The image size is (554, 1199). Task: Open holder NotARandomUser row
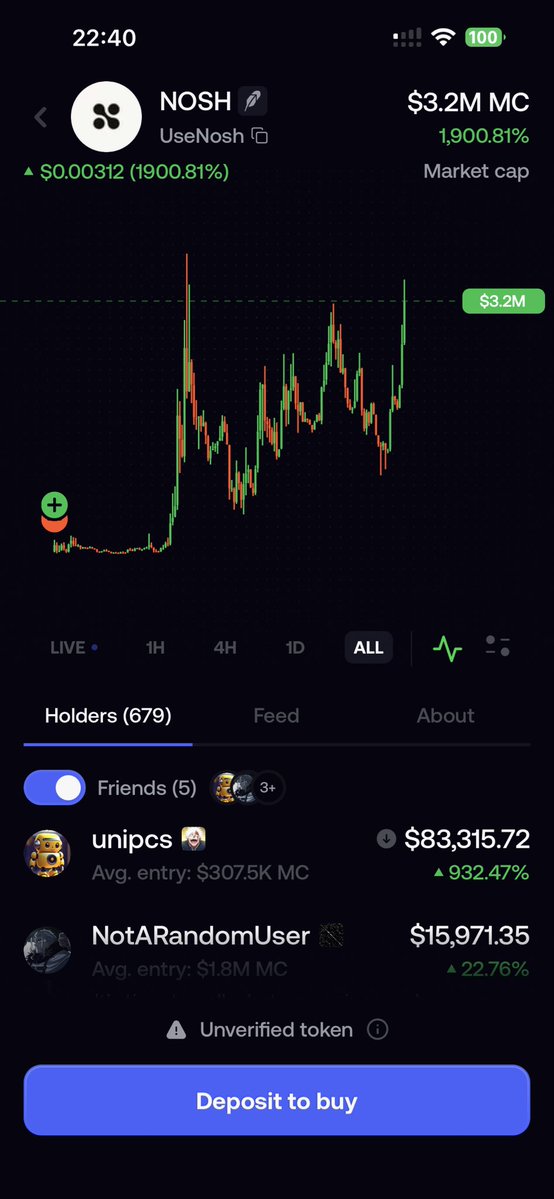(x=276, y=950)
